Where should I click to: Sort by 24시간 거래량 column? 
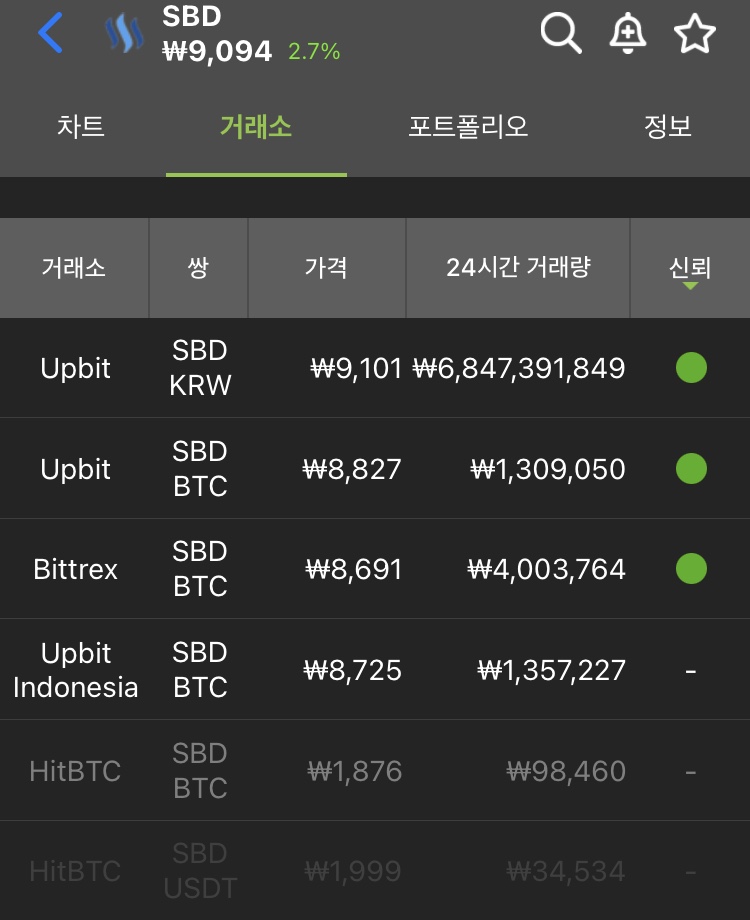pos(518,268)
